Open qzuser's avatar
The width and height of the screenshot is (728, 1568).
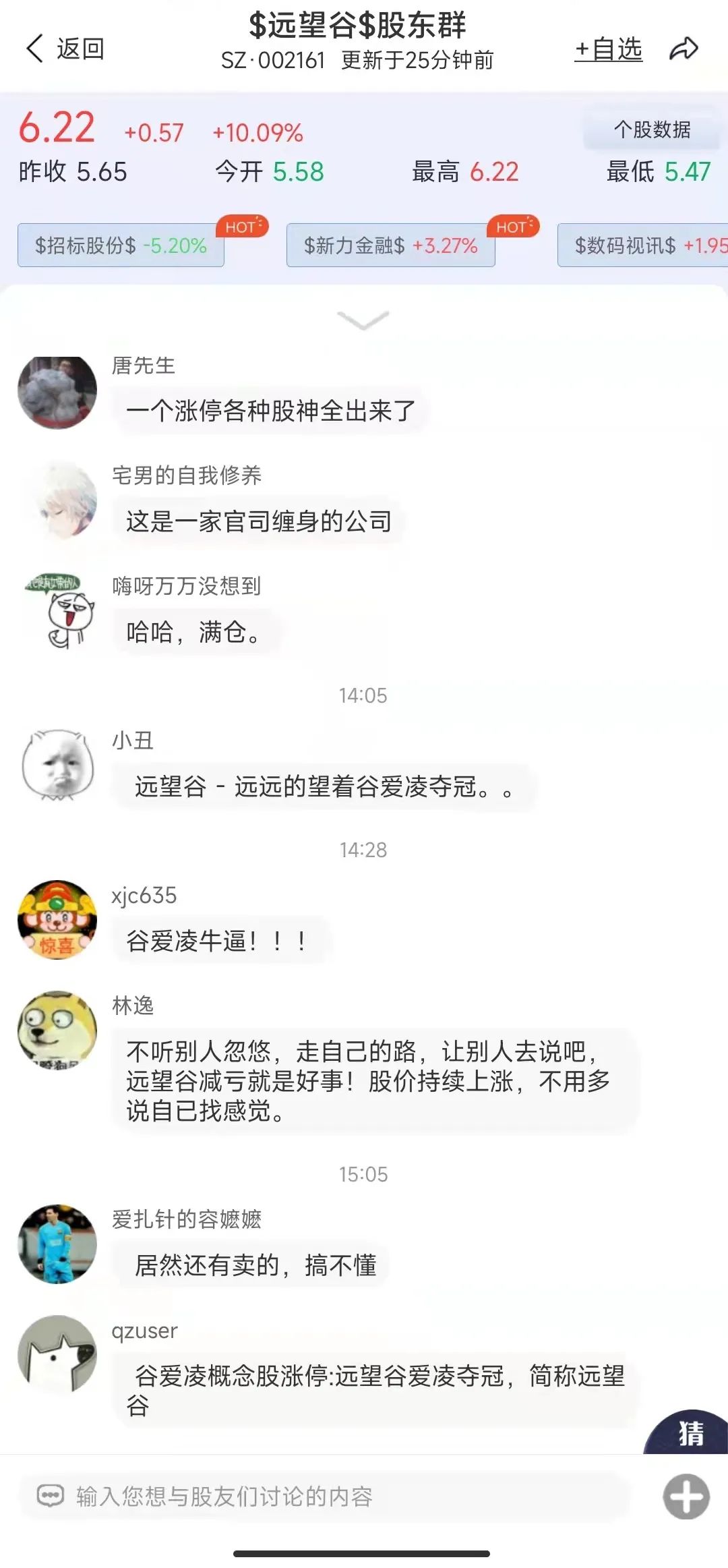pos(57,1354)
